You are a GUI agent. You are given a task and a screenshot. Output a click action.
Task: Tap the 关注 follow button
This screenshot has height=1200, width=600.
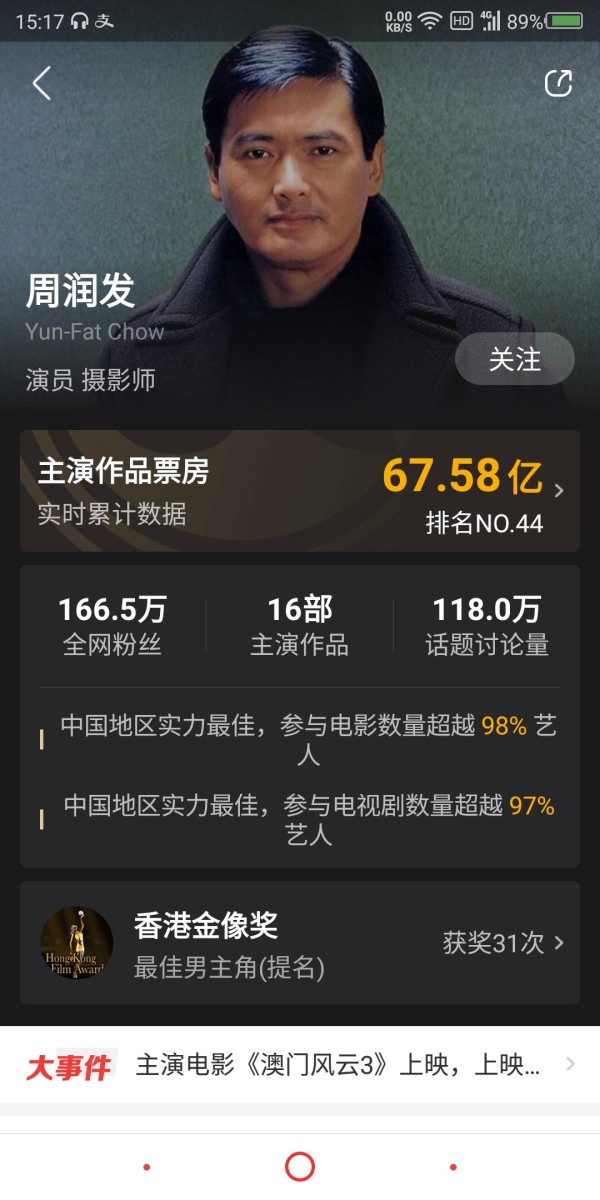pos(515,359)
